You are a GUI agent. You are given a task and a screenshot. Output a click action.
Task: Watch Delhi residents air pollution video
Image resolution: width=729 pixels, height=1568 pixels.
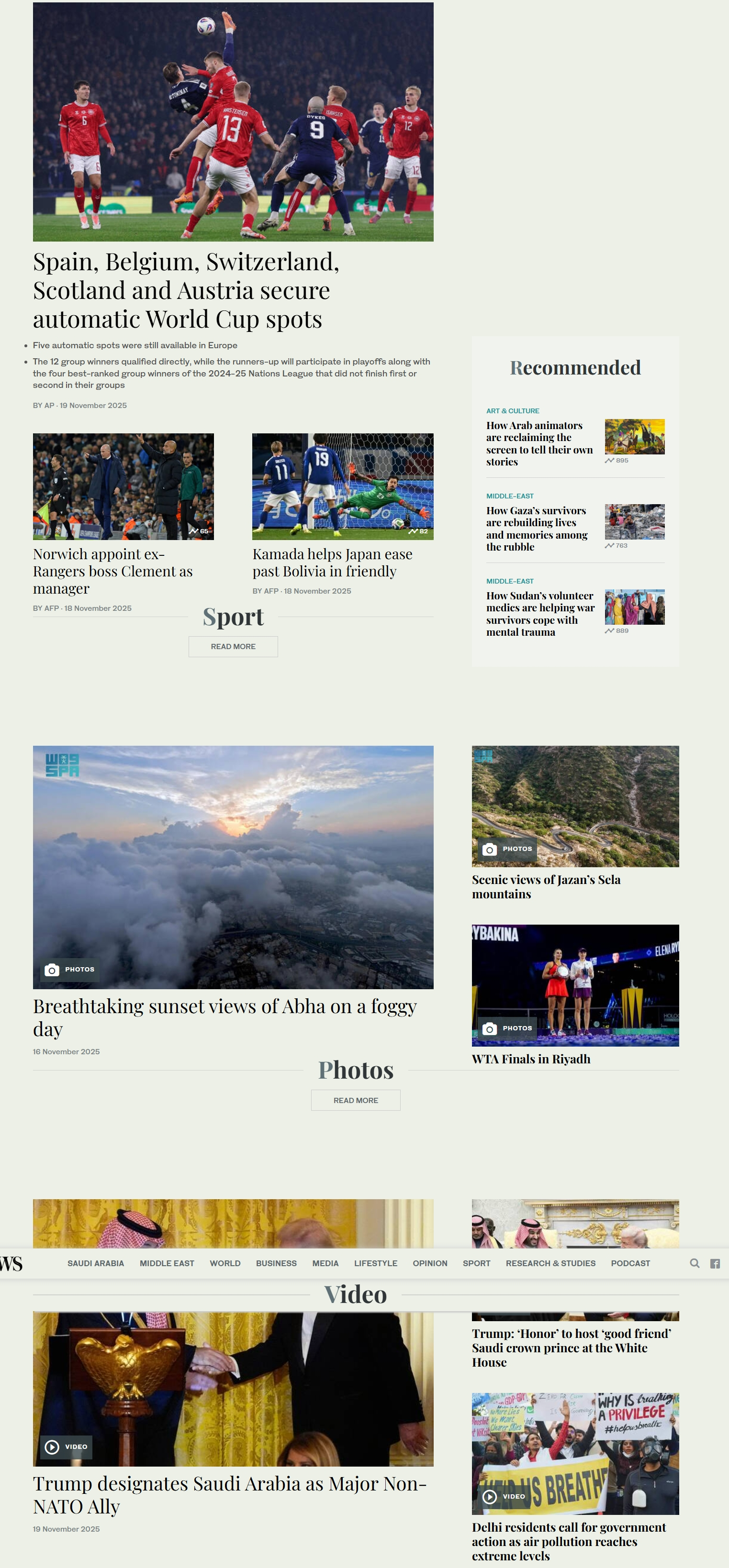[568, 1541]
